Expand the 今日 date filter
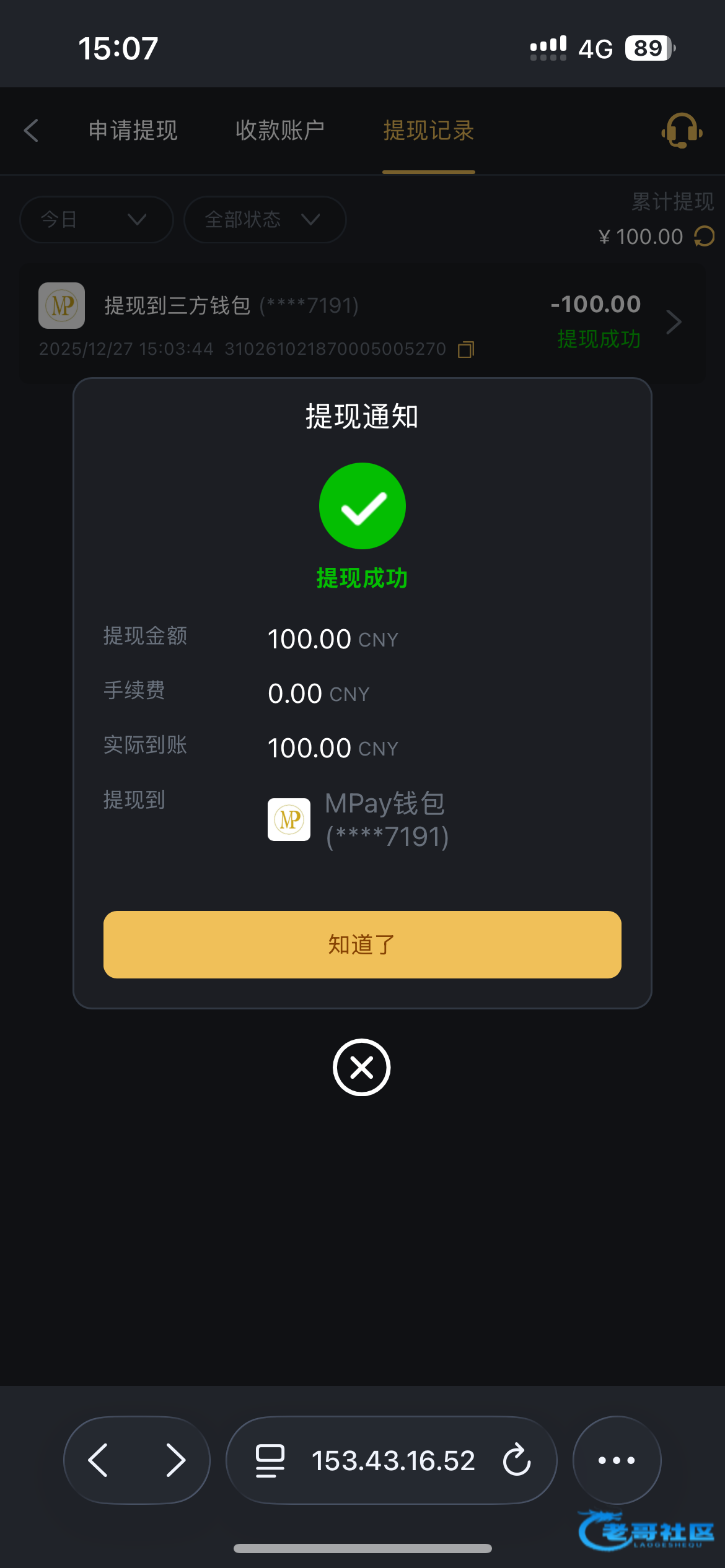The image size is (725, 1568). coord(96,219)
